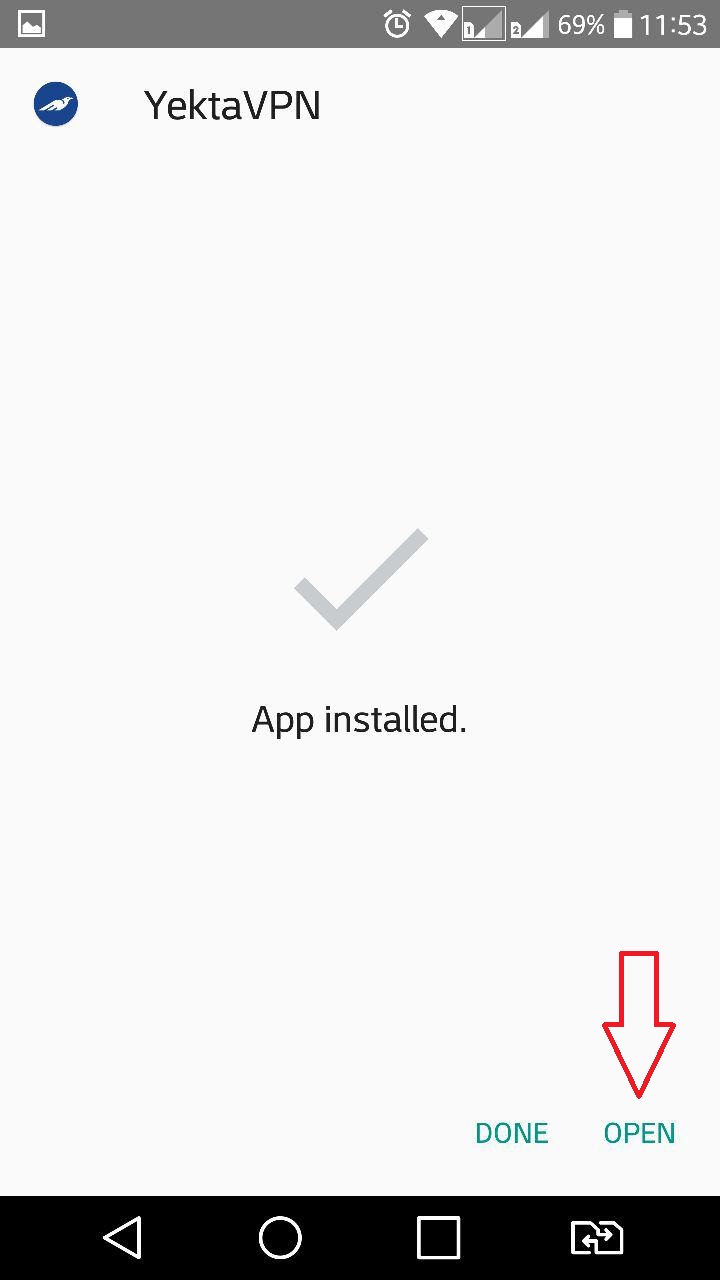
Task: Show recent apps
Action: pos(438,1238)
